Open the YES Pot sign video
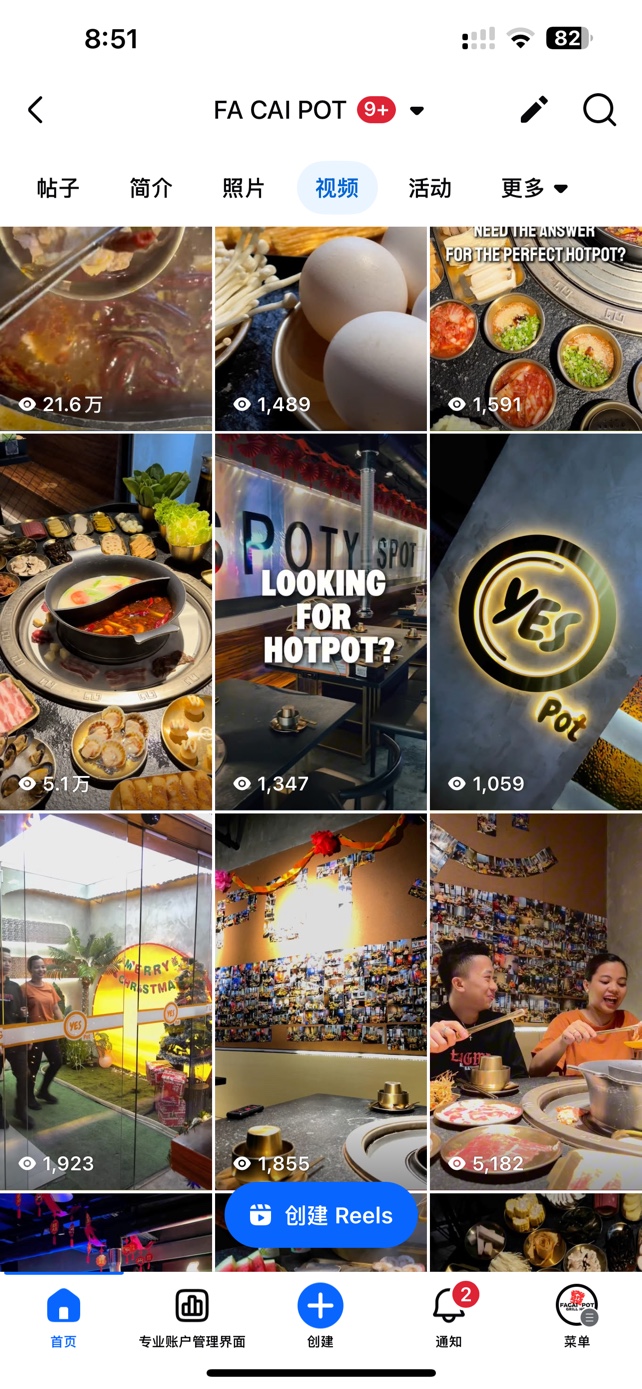Viewport: 642px width, 1389px height. (536, 622)
